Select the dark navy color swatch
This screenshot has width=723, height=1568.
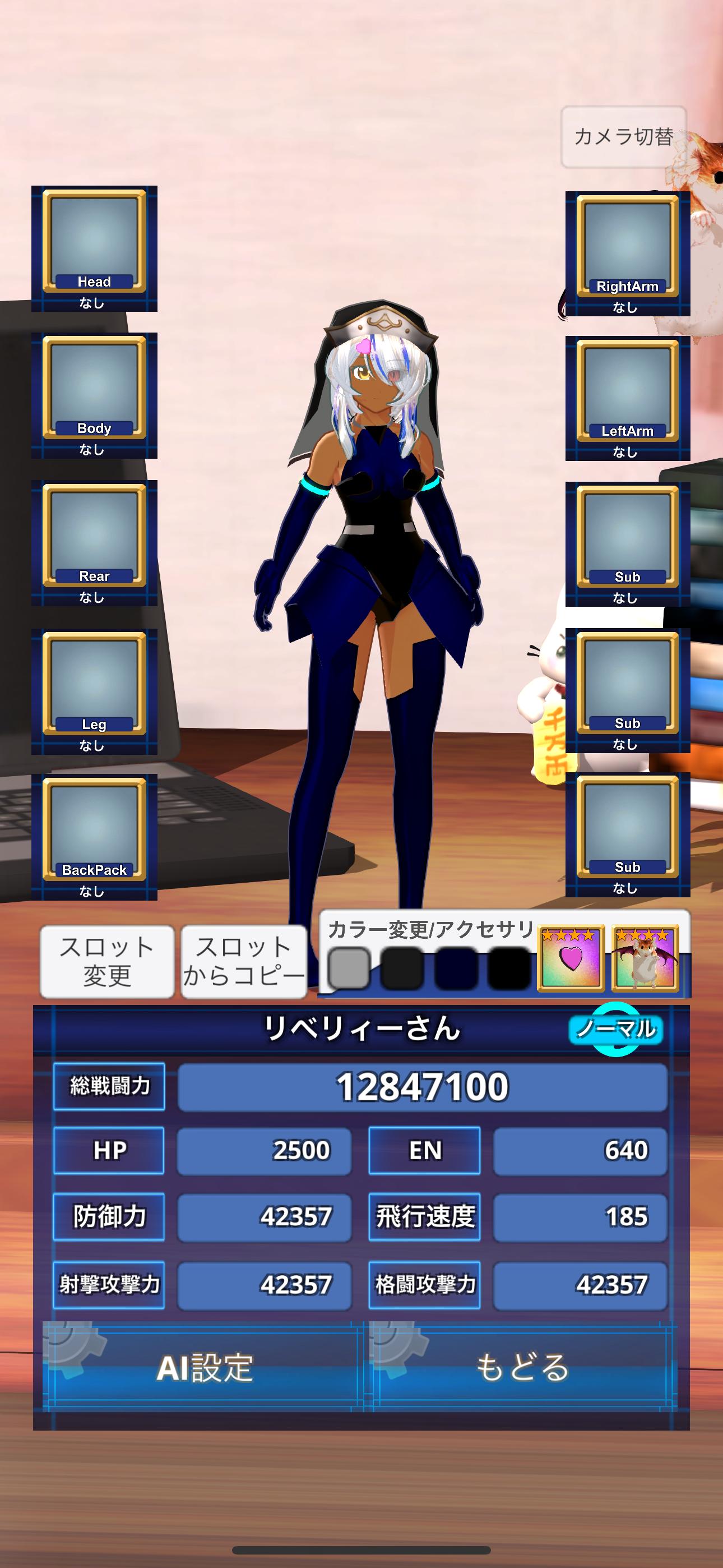456,968
